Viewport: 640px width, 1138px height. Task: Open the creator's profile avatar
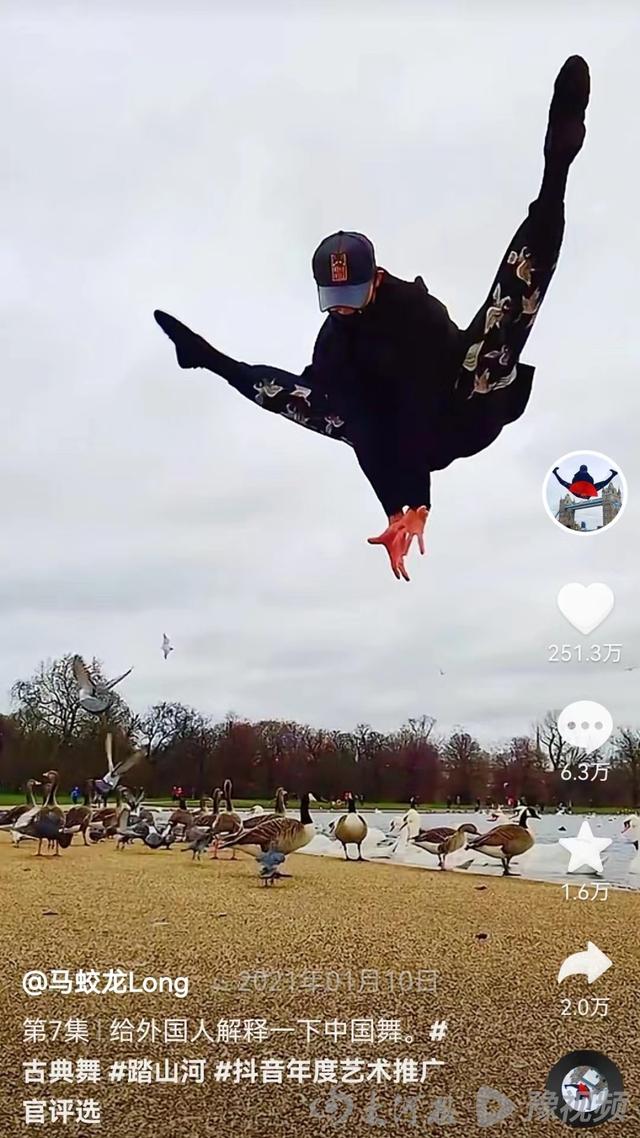(x=585, y=492)
